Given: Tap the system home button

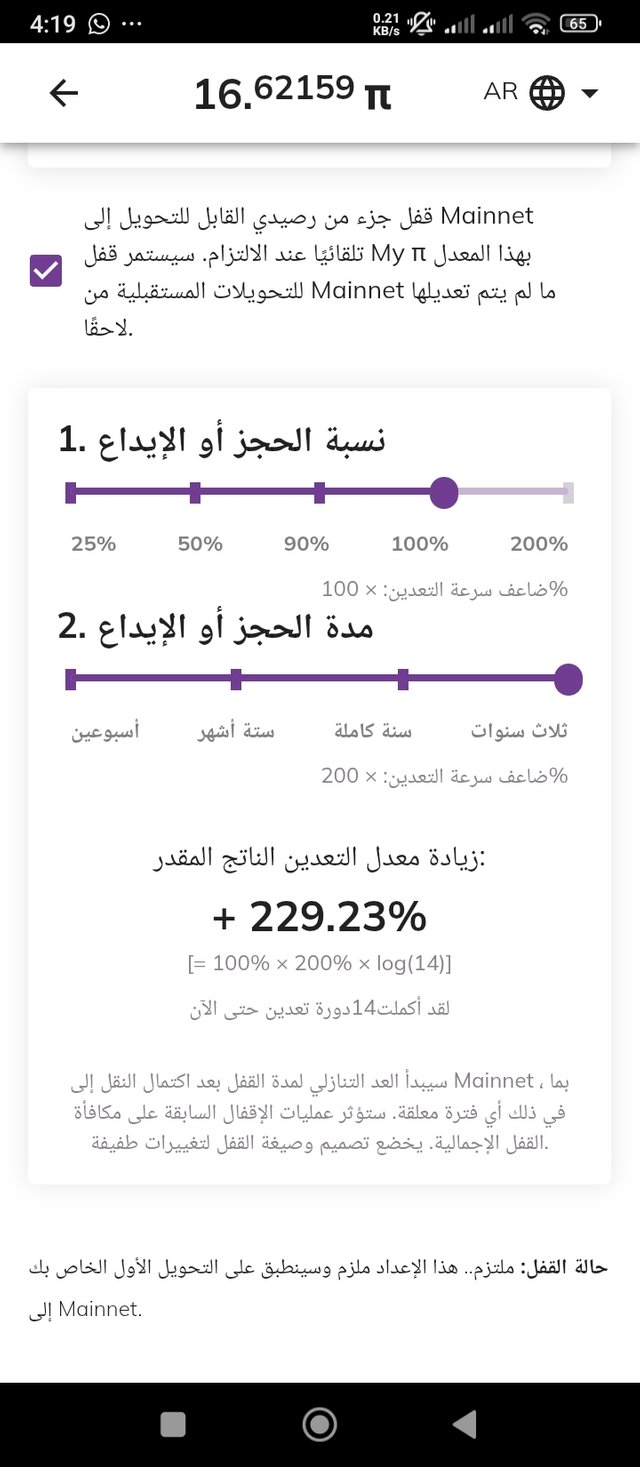Looking at the screenshot, I should coord(320,1424).
